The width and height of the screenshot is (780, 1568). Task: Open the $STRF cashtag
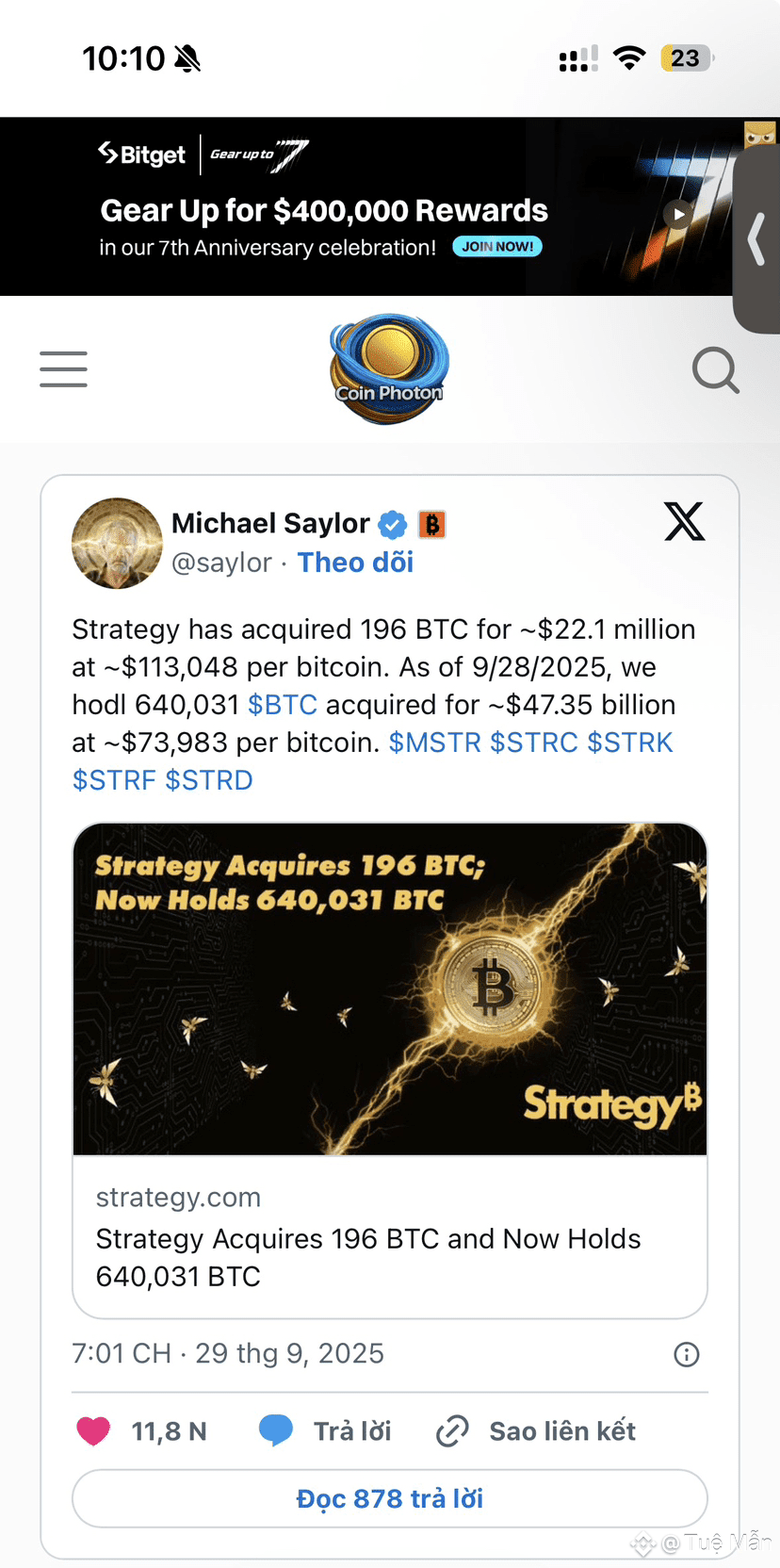pyautogui.click(x=114, y=780)
